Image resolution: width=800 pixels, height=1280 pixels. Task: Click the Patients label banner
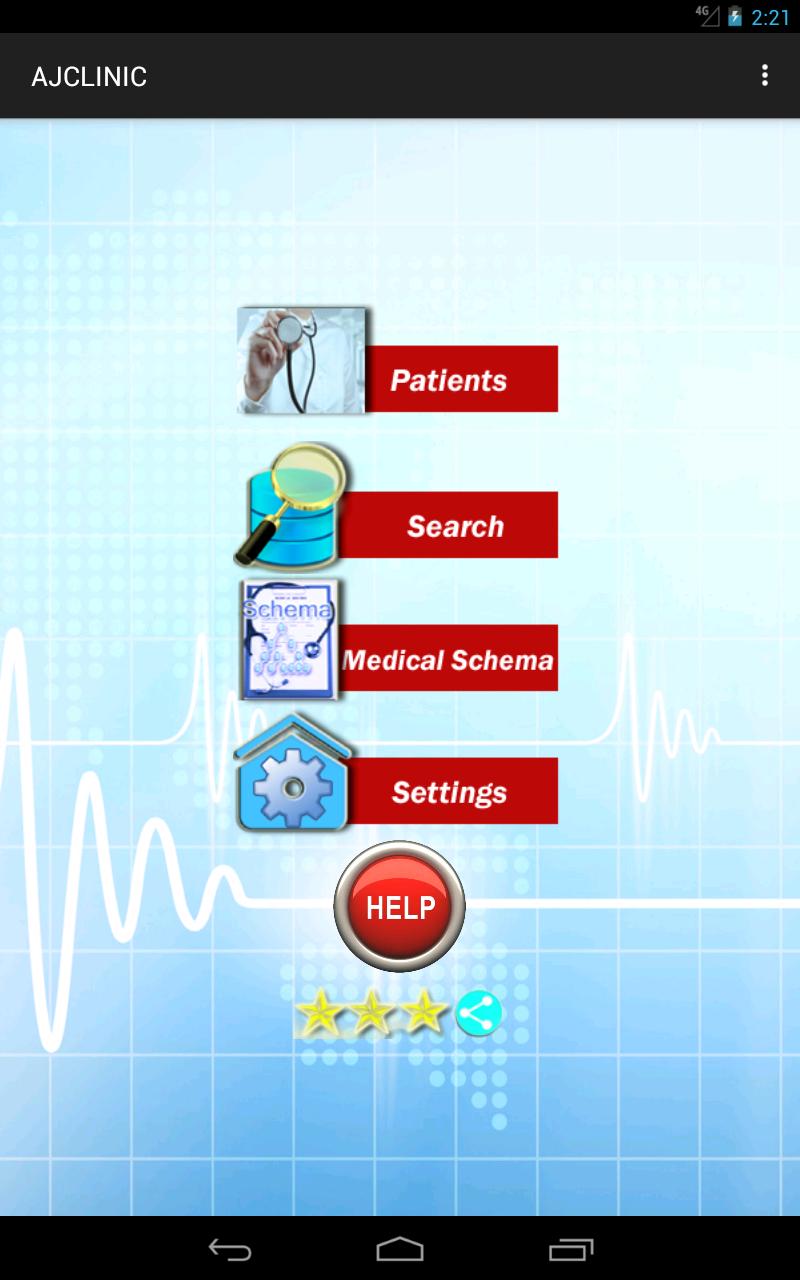tap(462, 379)
